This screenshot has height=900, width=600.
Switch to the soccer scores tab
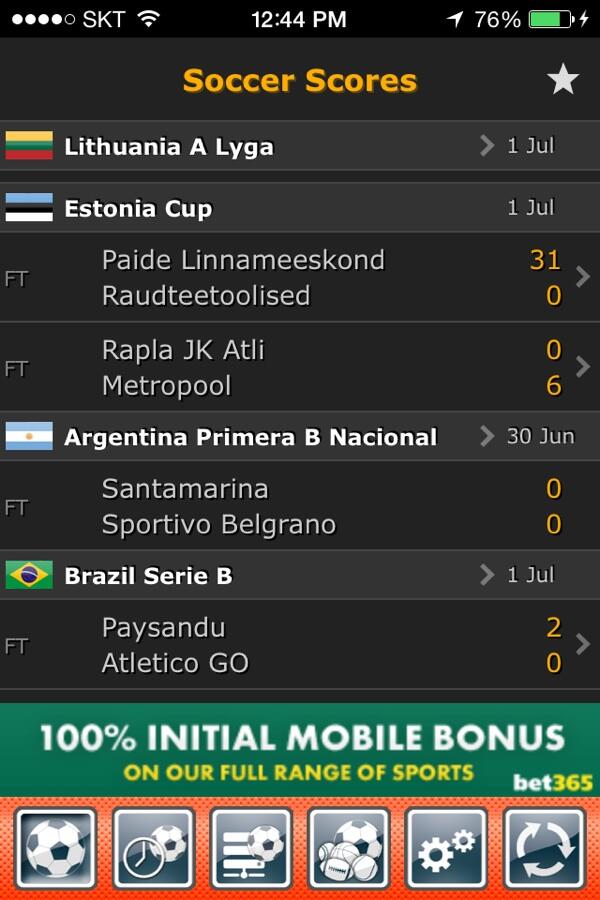pyautogui.click(x=55, y=849)
